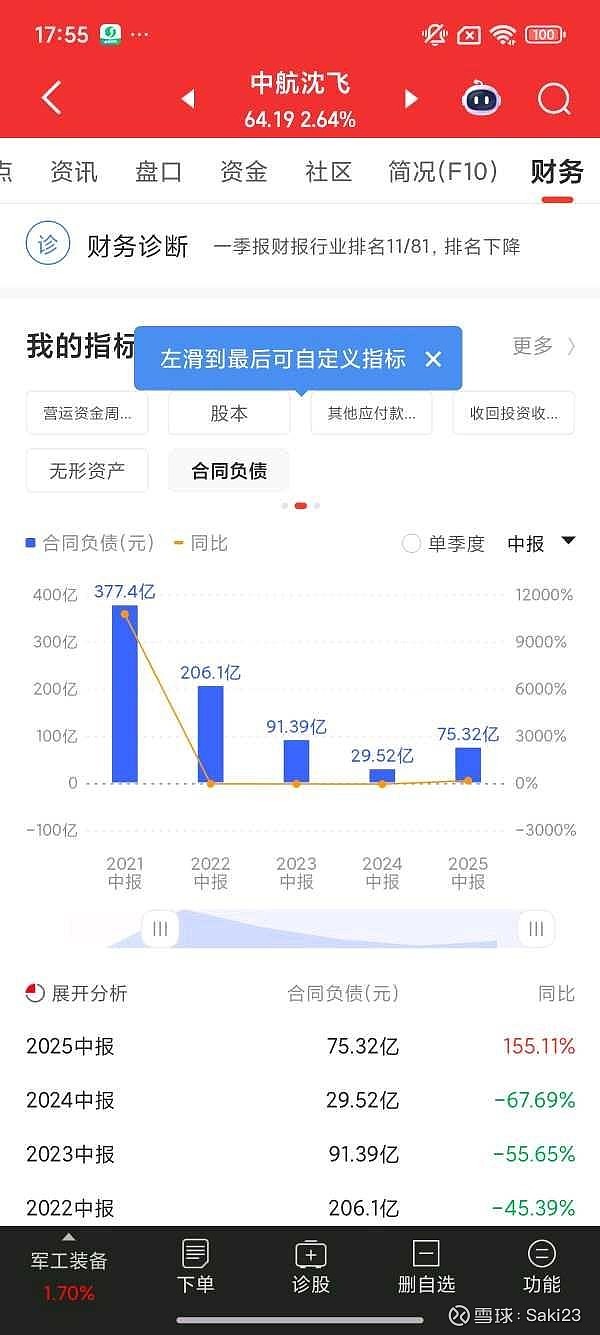Switch to the previous stock with left triangle
Screen dimensions: 600x1335
tap(187, 98)
